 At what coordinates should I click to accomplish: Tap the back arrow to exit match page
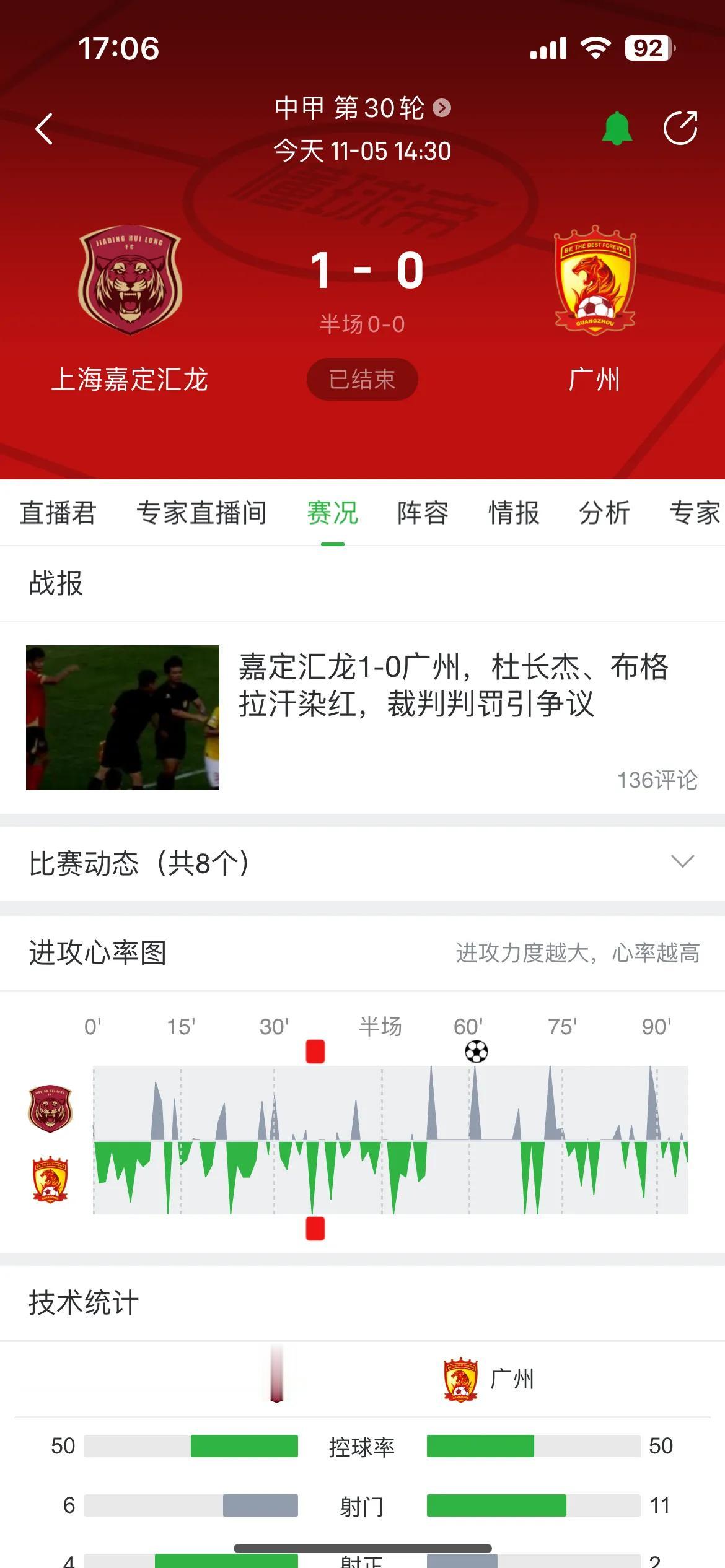click(x=43, y=127)
